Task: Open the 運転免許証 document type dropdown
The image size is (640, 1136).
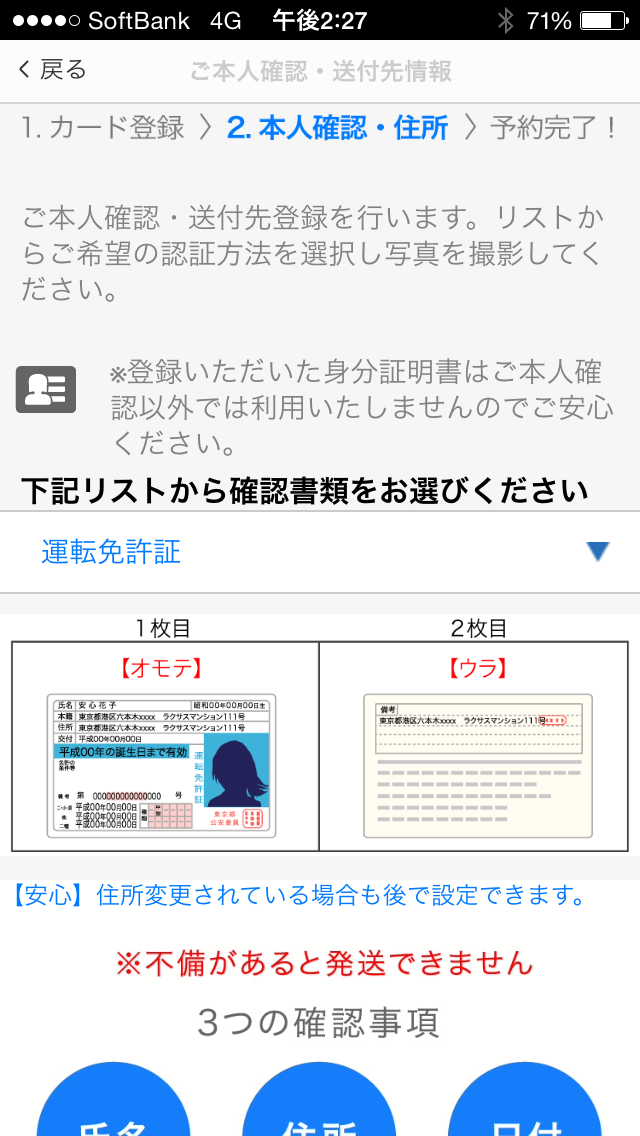Action: [320, 552]
